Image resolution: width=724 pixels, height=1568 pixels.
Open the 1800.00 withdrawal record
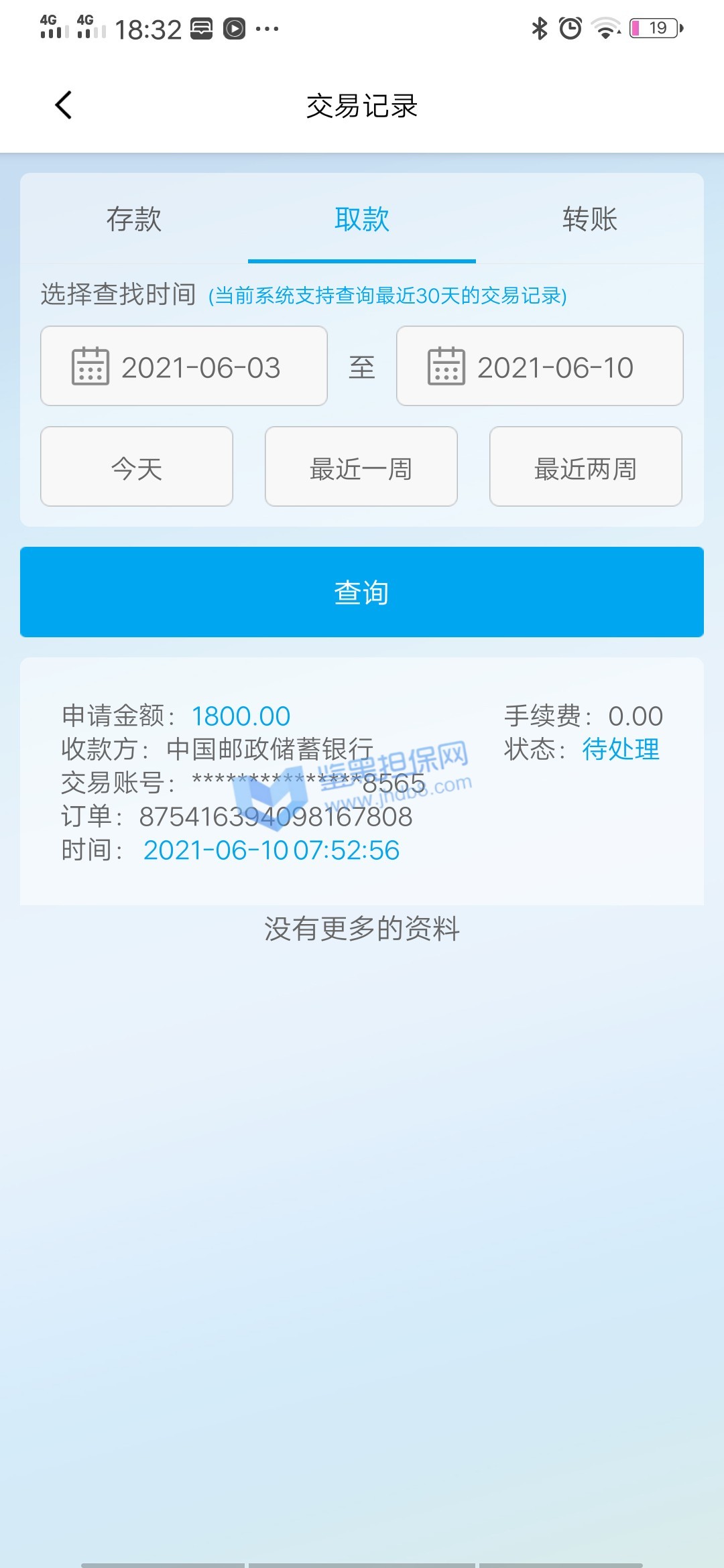pos(362,781)
